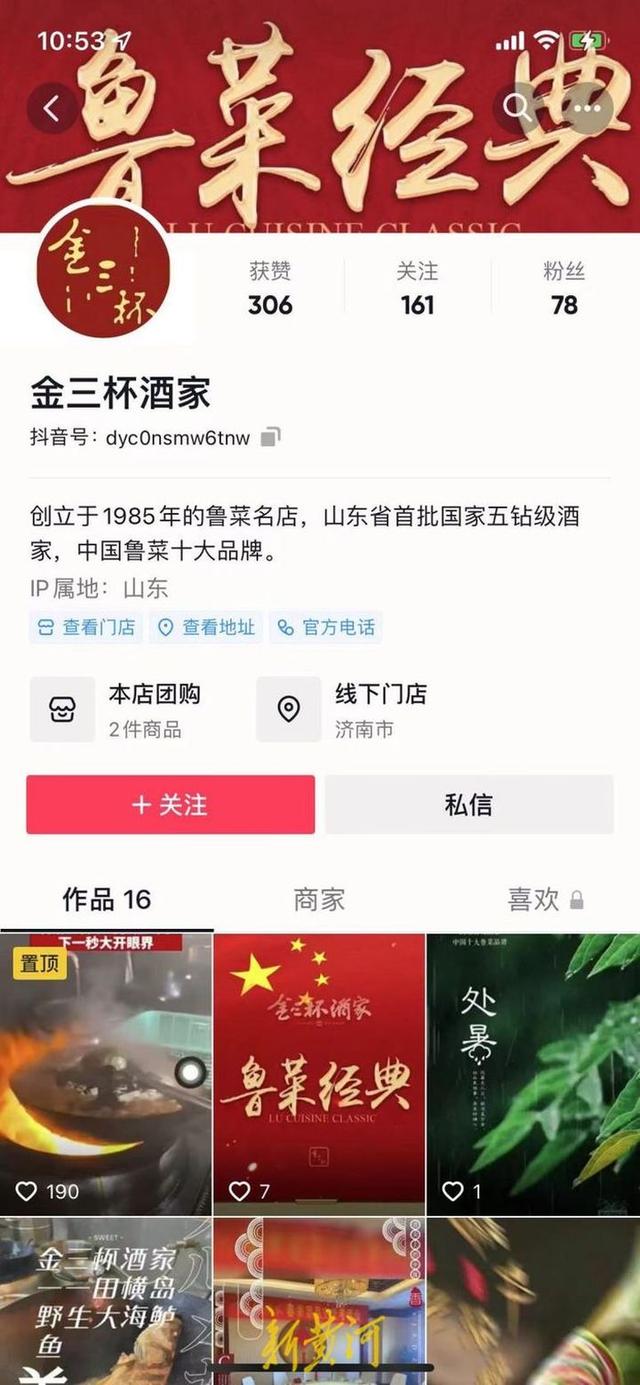Open 本店团购 with 2 products

pyautogui.click(x=130, y=709)
